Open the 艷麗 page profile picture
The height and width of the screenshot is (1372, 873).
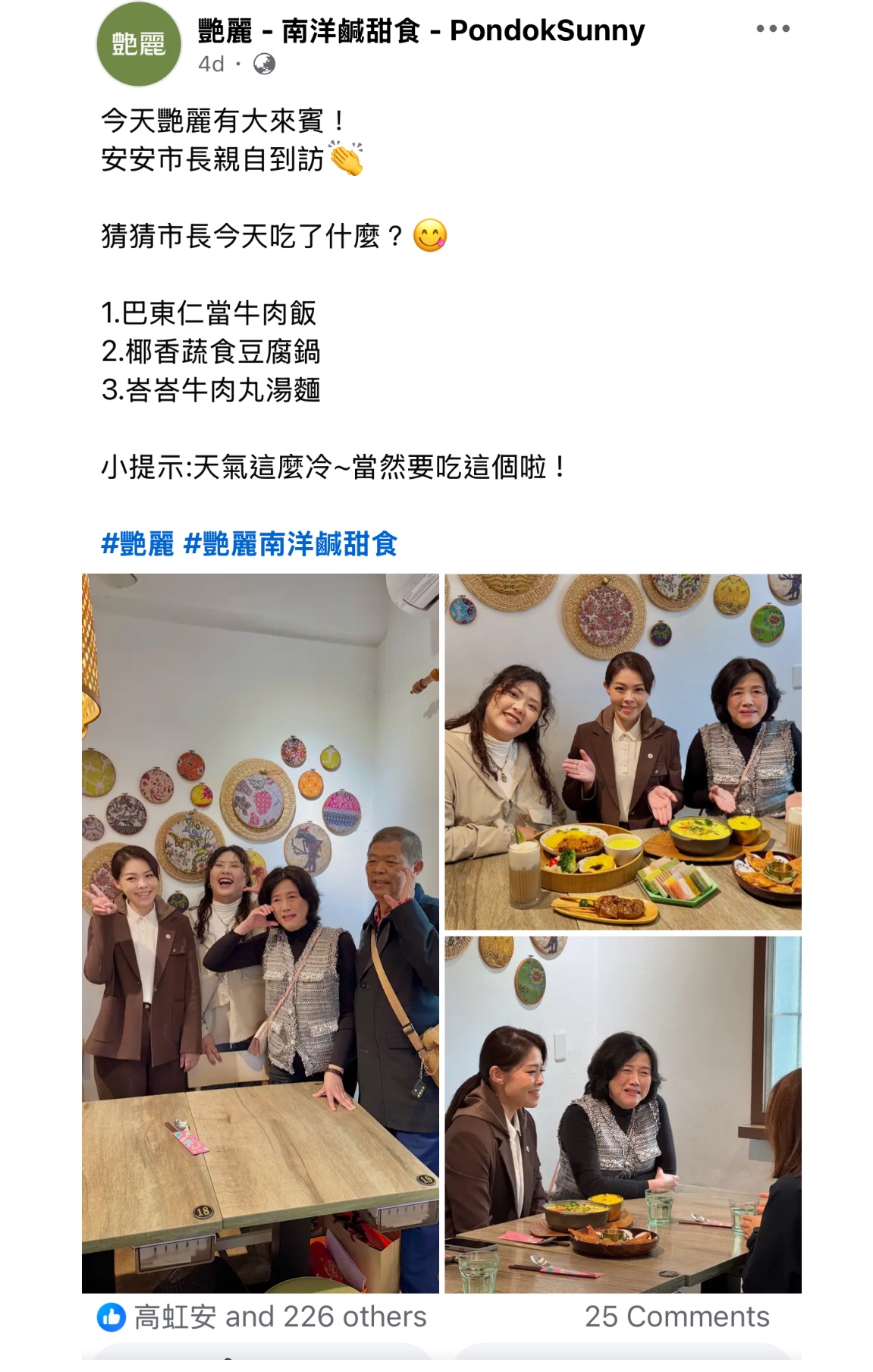138,44
